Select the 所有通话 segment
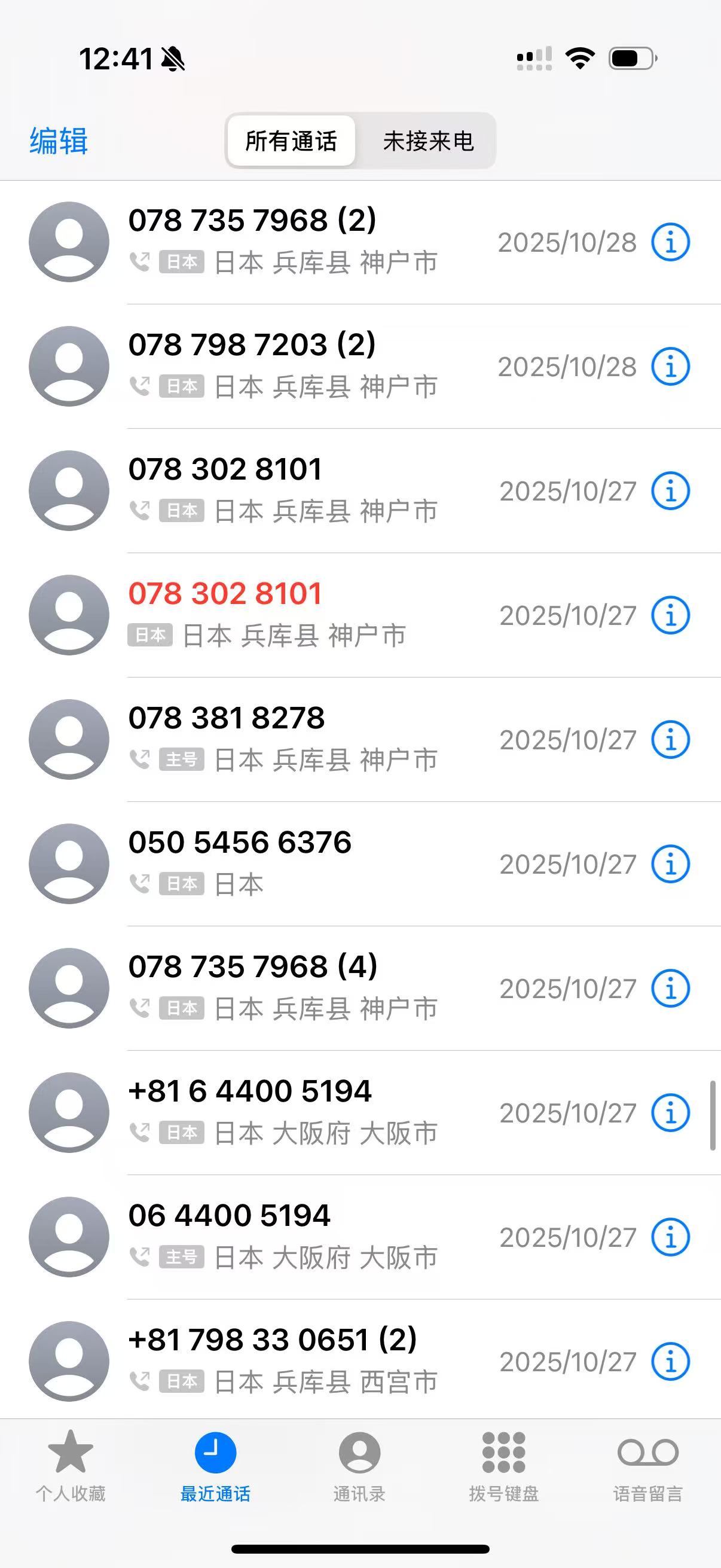The width and height of the screenshot is (721, 1568). click(291, 141)
